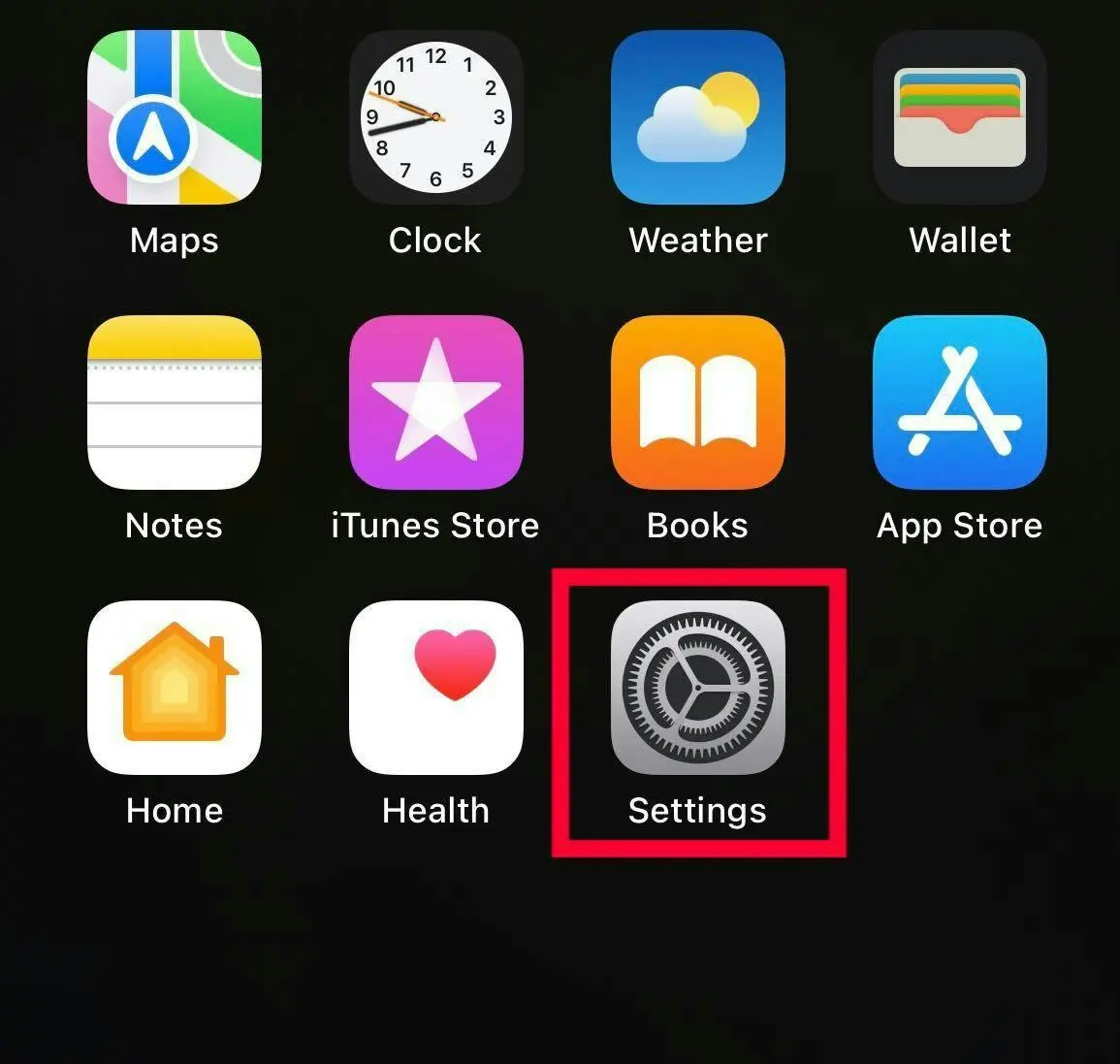Open the Home app
The width and height of the screenshot is (1120, 1064).
[175, 687]
